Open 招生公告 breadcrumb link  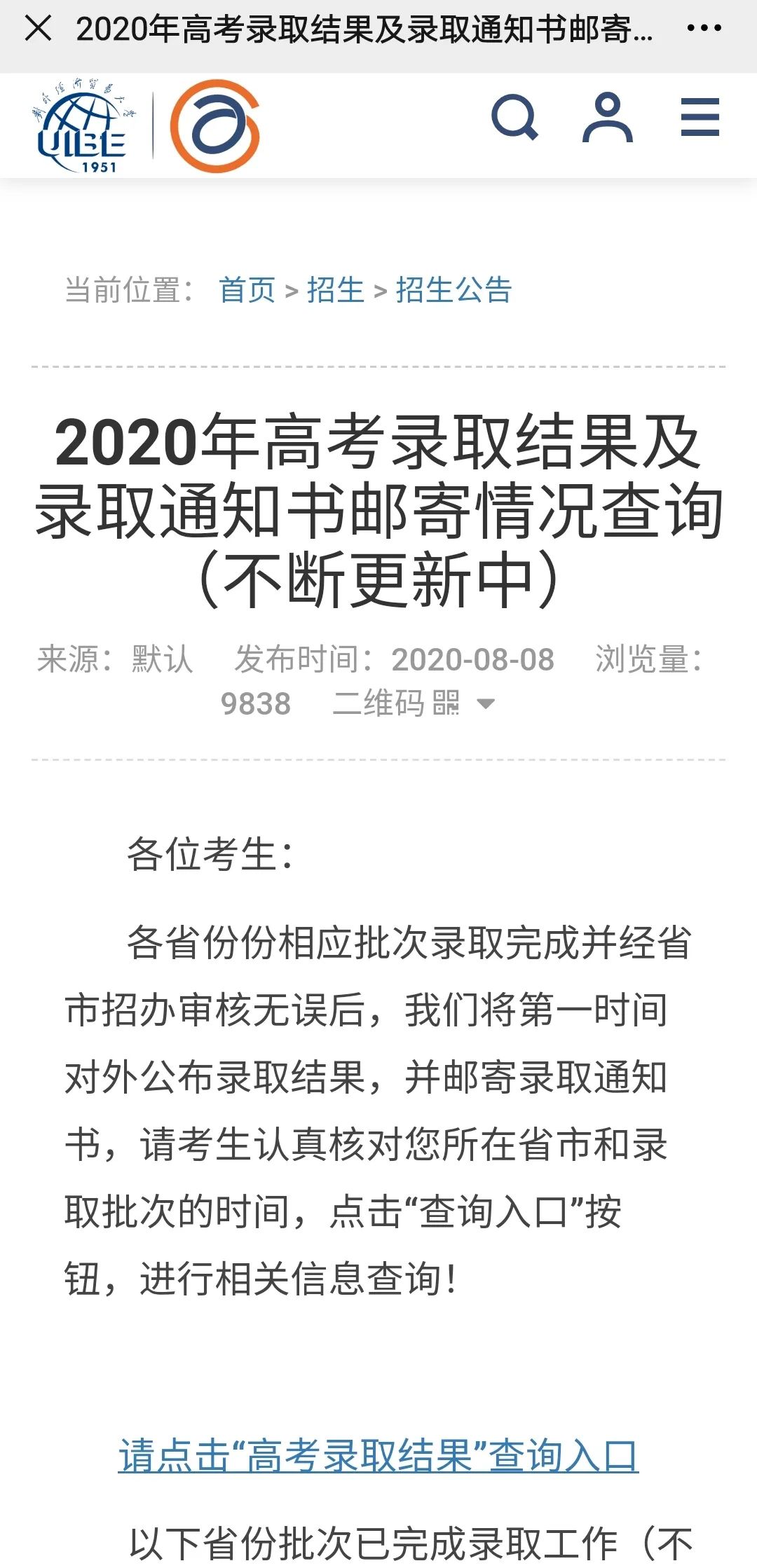[x=453, y=289]
